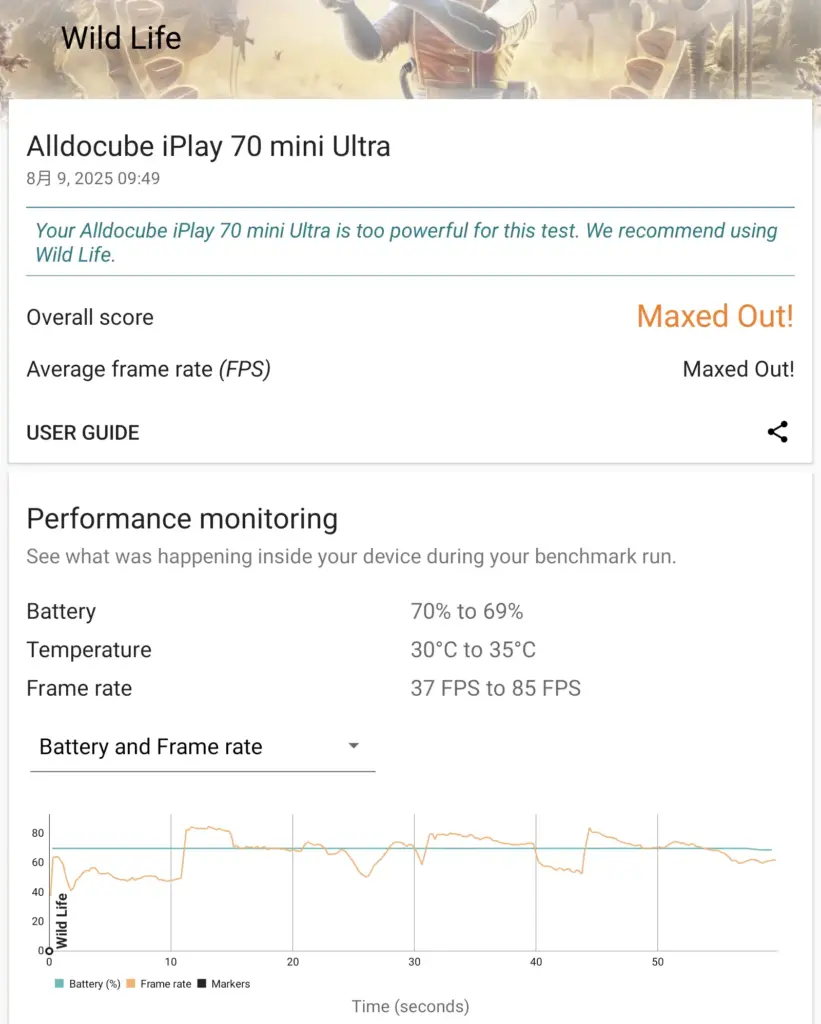
Task: Share the Wild Life benchmark result
Action: (x=777, y=432)
